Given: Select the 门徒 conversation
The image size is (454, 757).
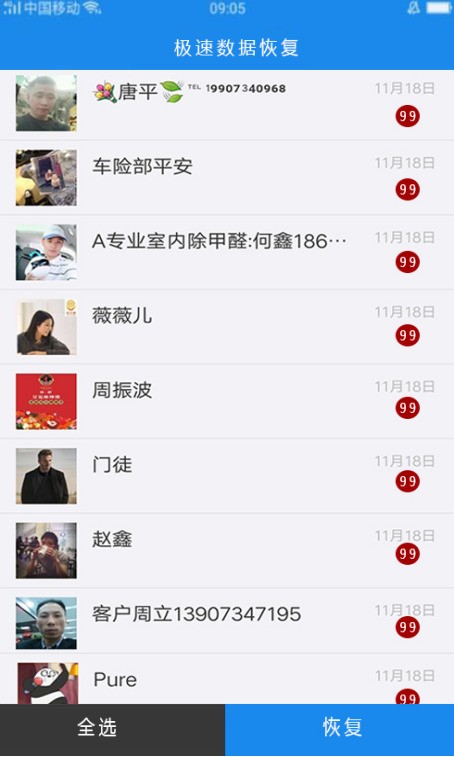Looking at the screenshot, I should (x=227, y=476).
